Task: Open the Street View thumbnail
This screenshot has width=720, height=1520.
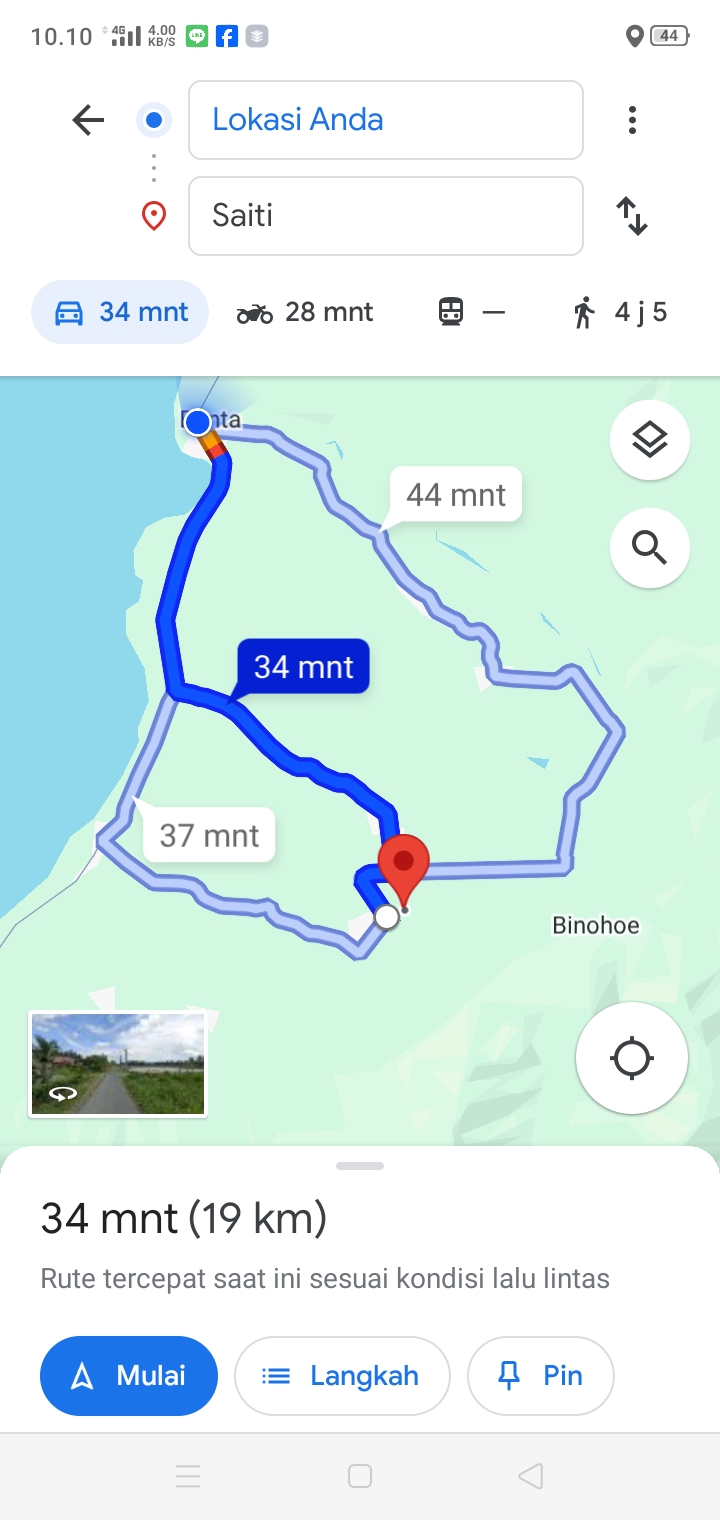Action: [118, 1064]
